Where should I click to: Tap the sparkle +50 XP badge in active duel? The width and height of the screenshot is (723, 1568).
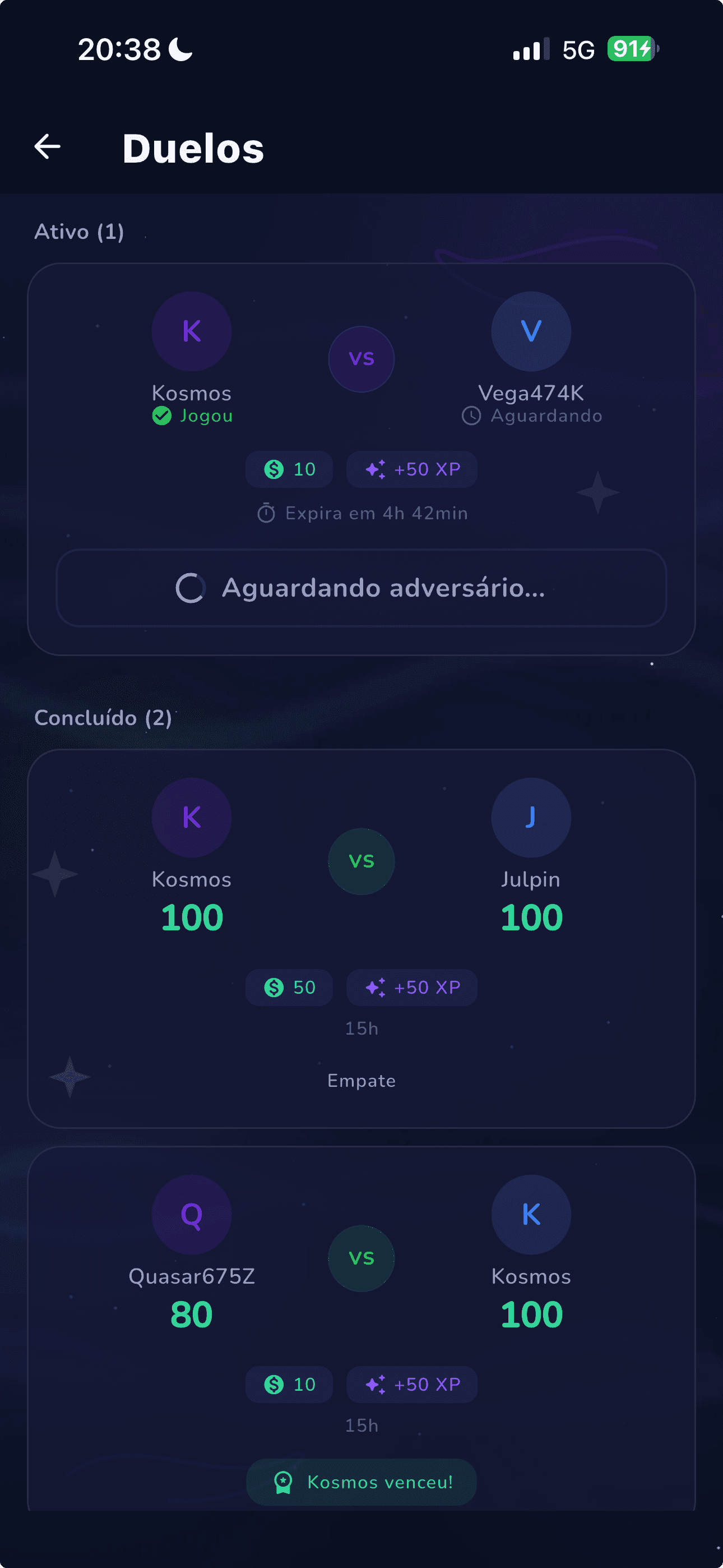(411, 469)
